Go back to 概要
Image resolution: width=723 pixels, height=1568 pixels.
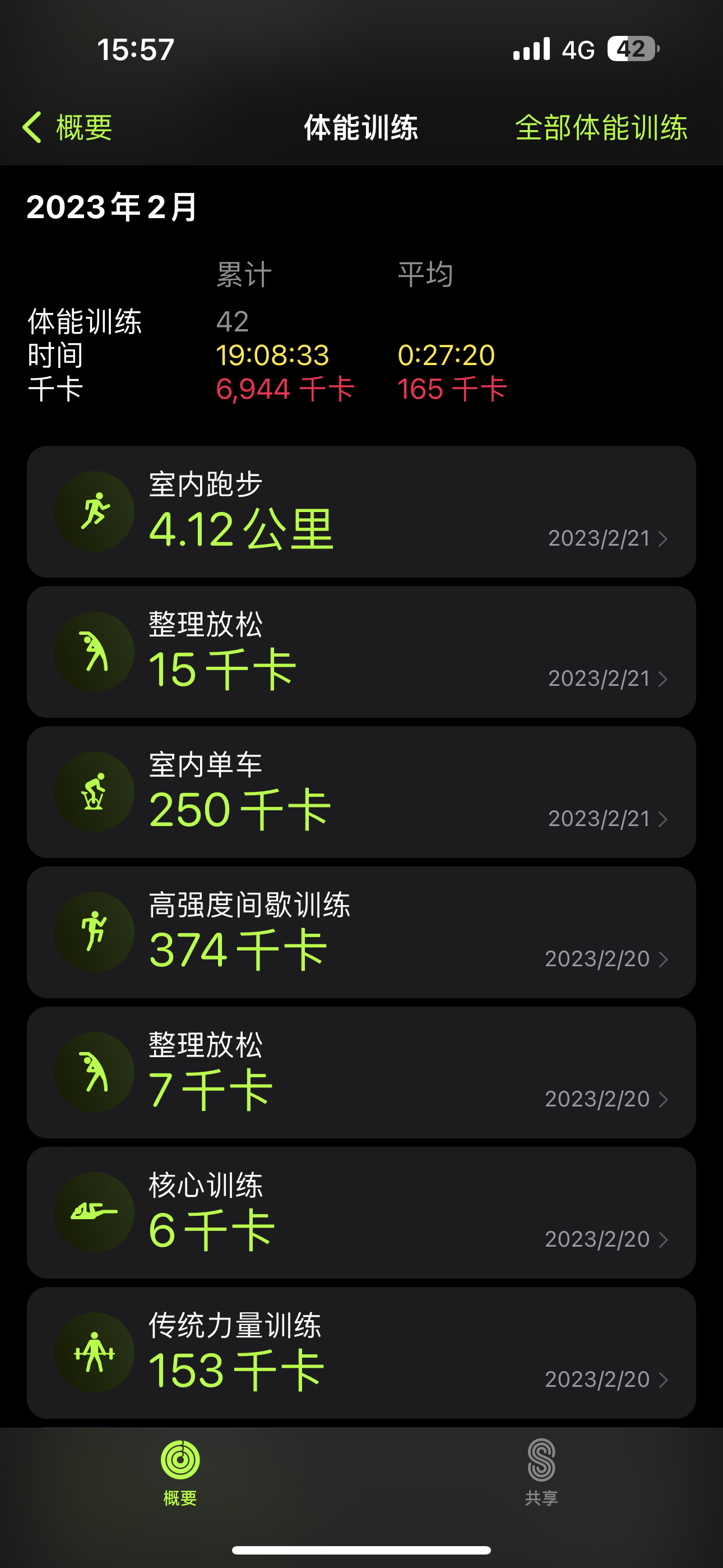(x=67, y=127)
